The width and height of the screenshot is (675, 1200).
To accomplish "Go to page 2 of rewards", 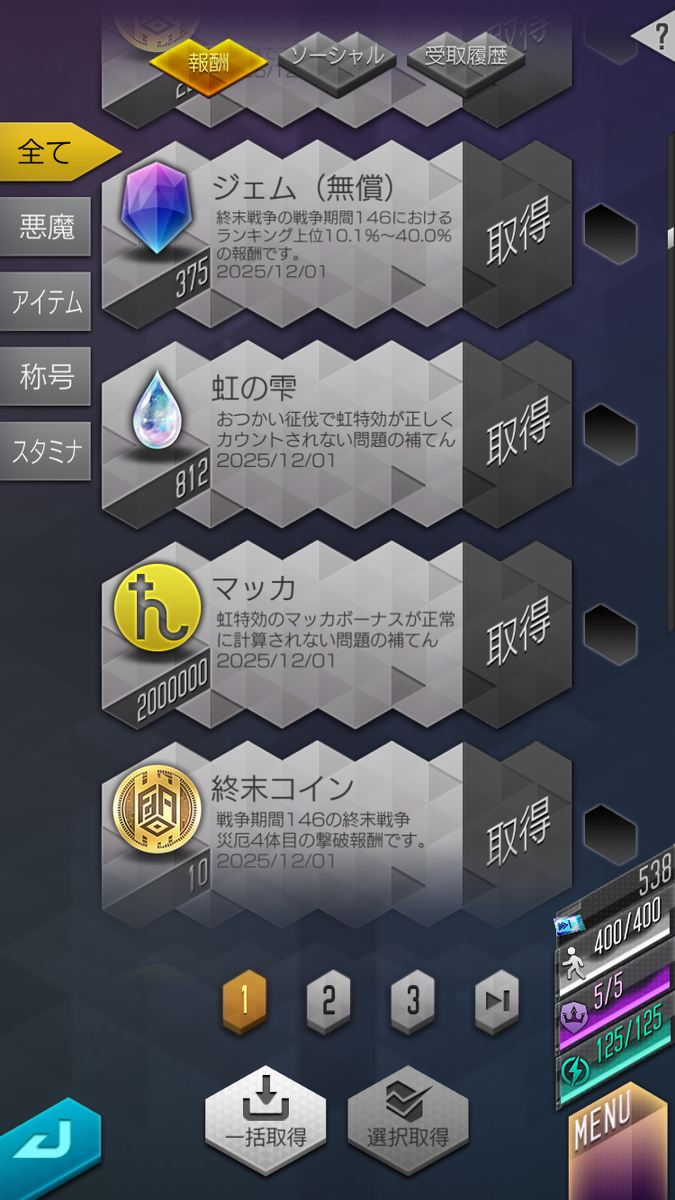I will coord(329,999).
